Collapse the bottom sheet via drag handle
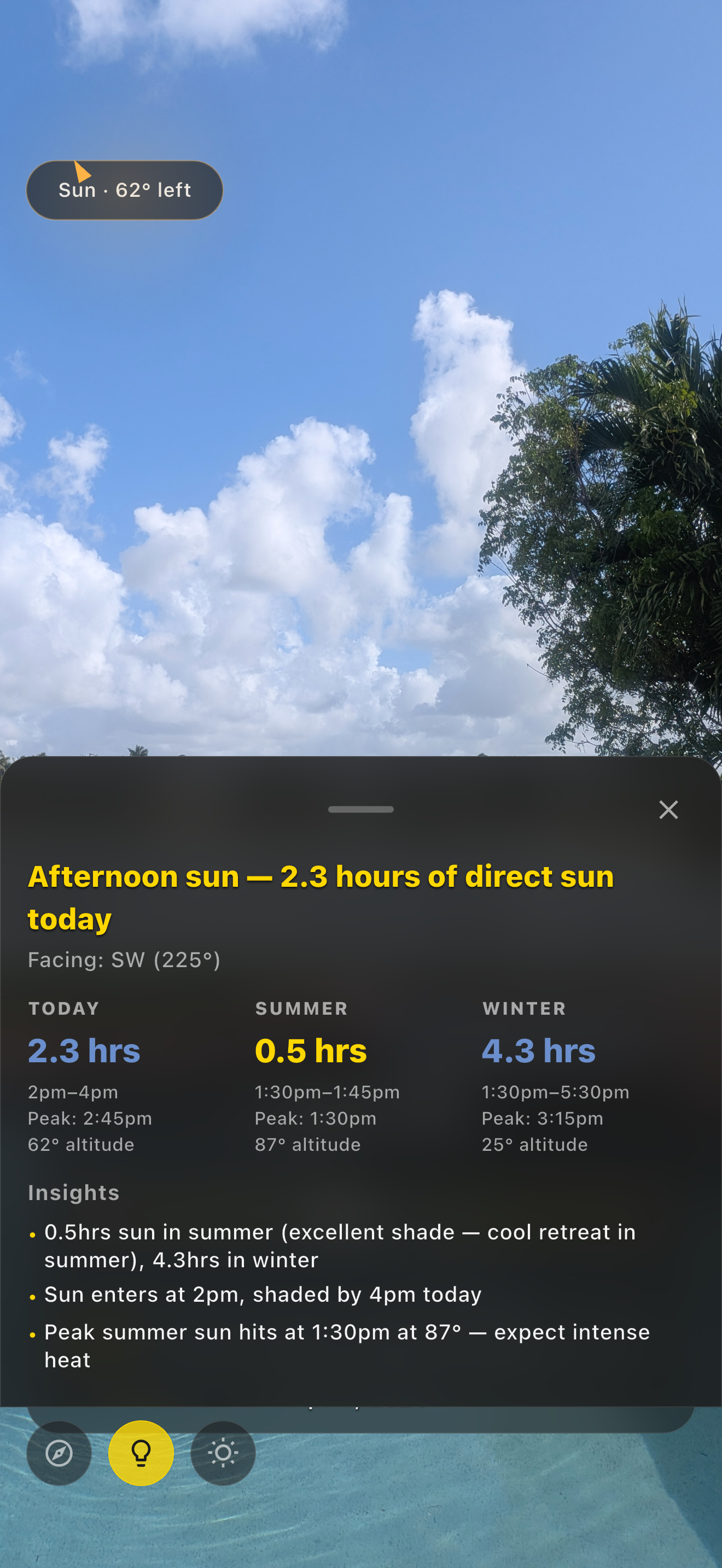The image size is (722, 1568). coord(360,809)
